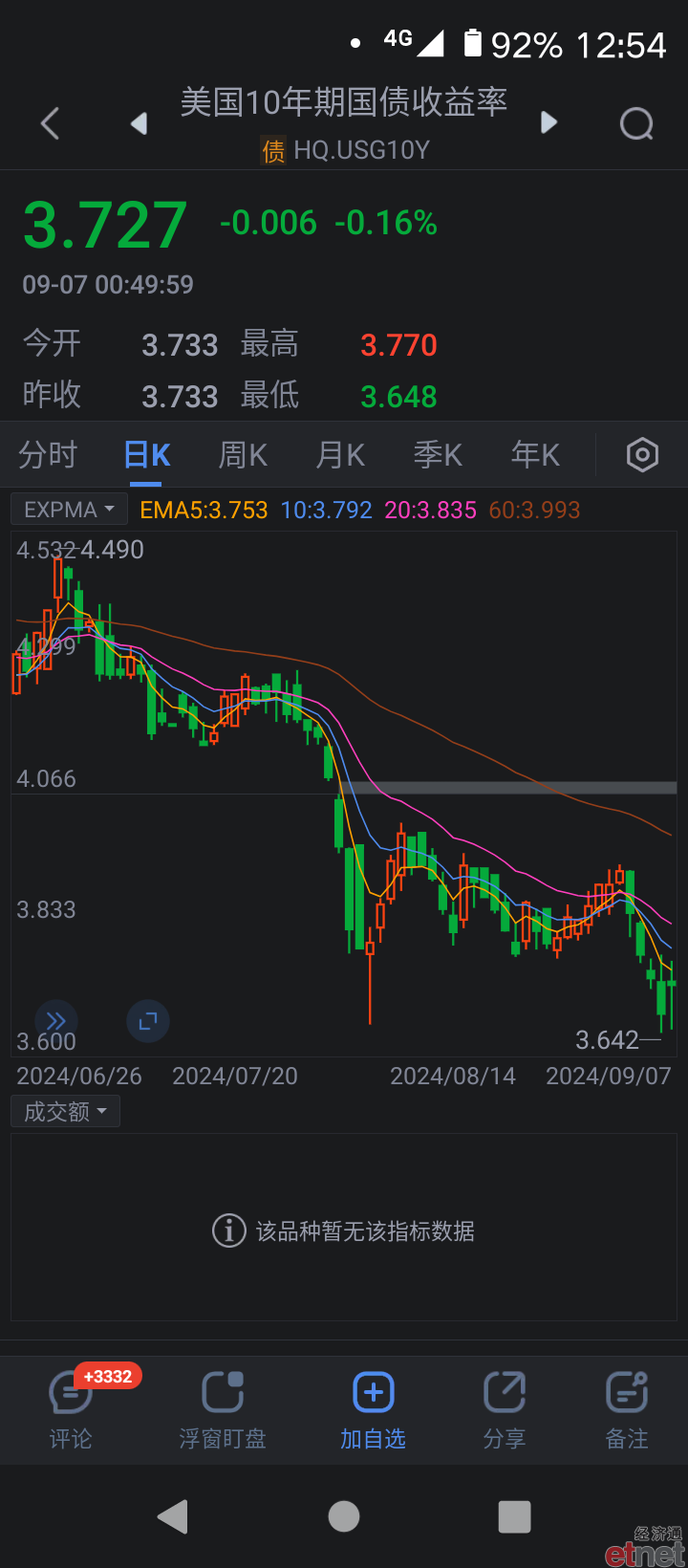
Task: Expand the EXPMA indicator dropdown
Action: tap(69, 510)
